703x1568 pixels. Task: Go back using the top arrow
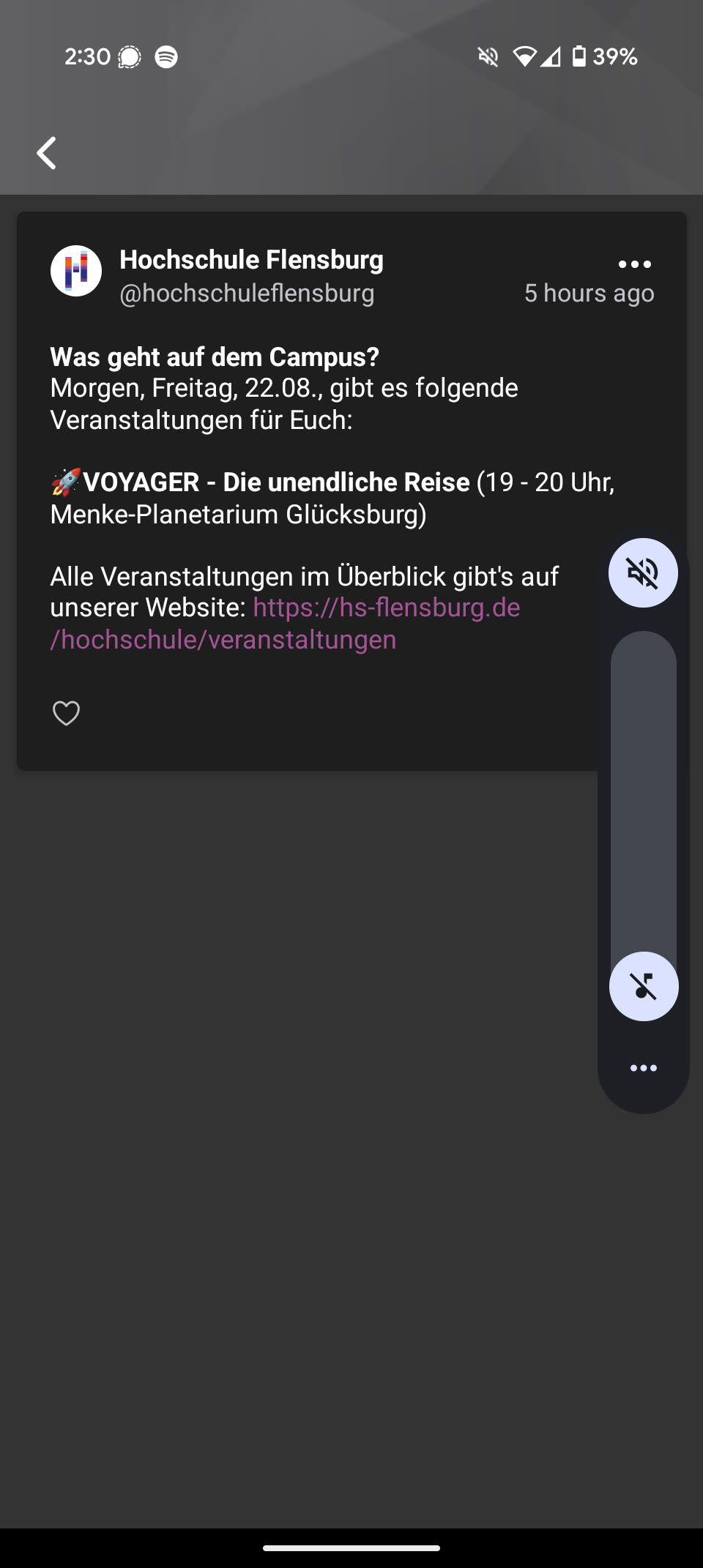(x=47, y=153)
